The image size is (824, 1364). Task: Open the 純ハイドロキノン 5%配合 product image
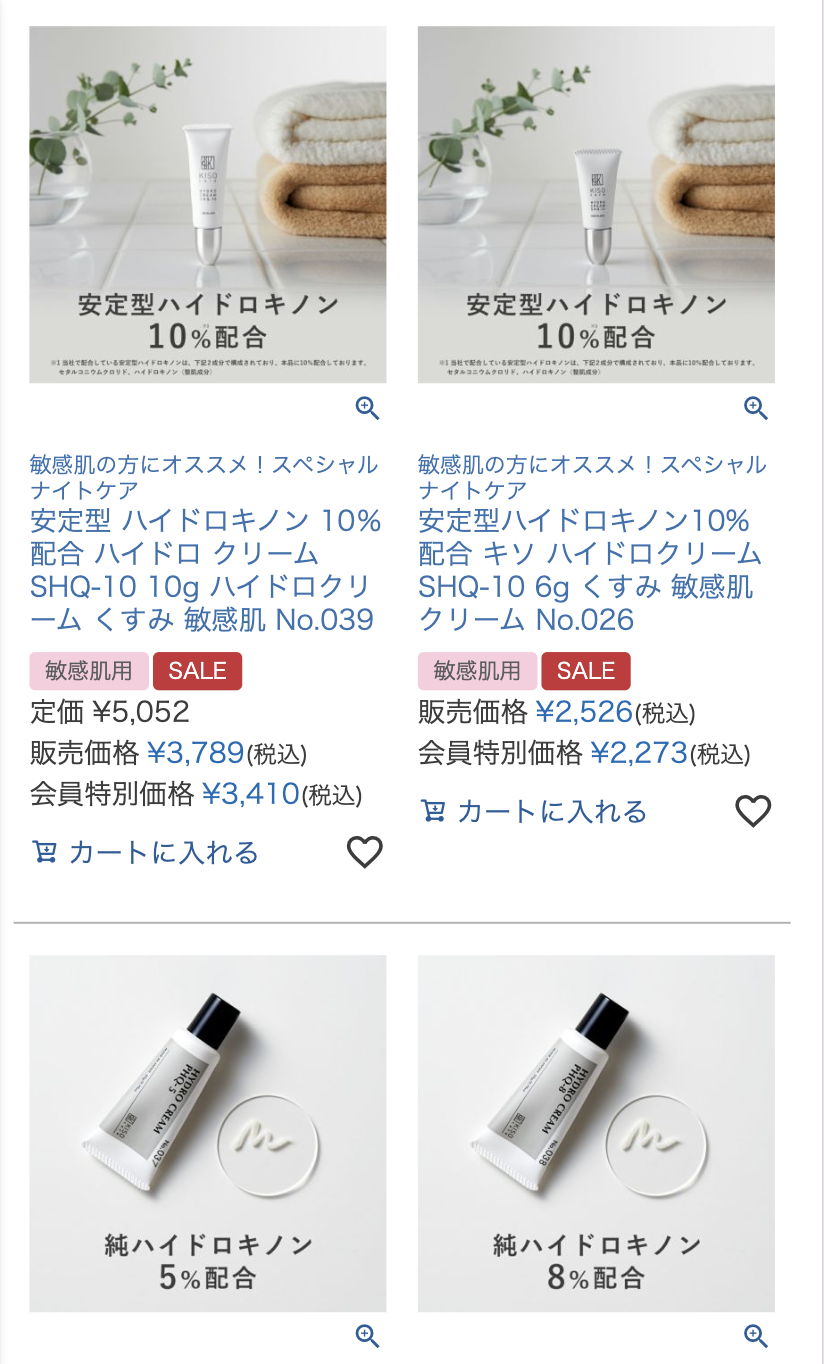(x=207, y=1133)
